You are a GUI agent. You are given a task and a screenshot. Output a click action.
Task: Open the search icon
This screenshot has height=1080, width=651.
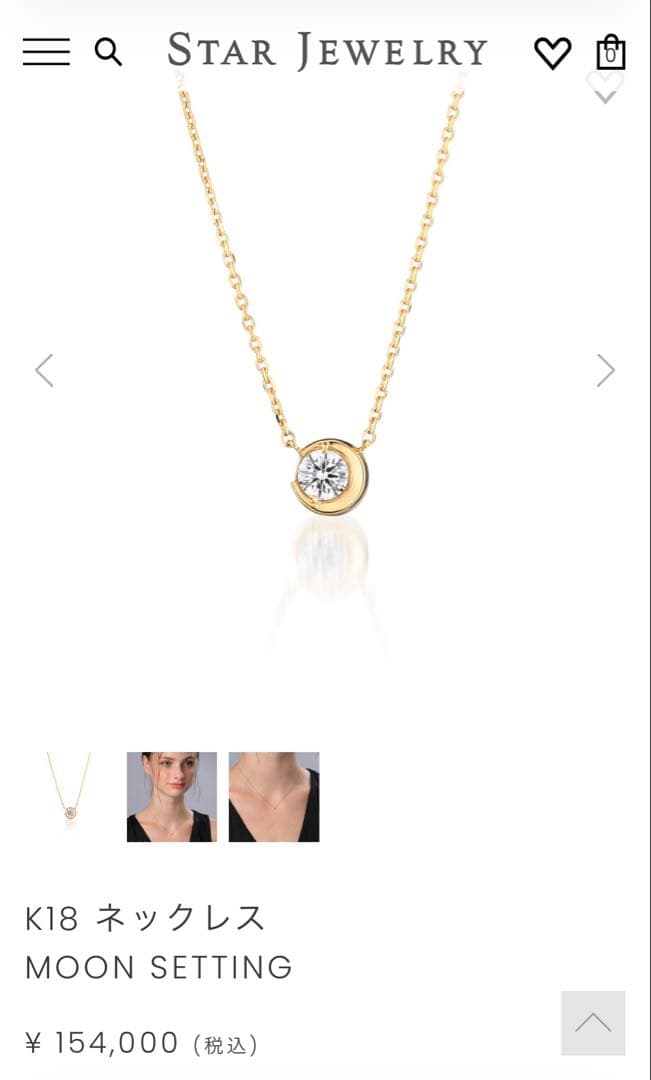[108, 52]
